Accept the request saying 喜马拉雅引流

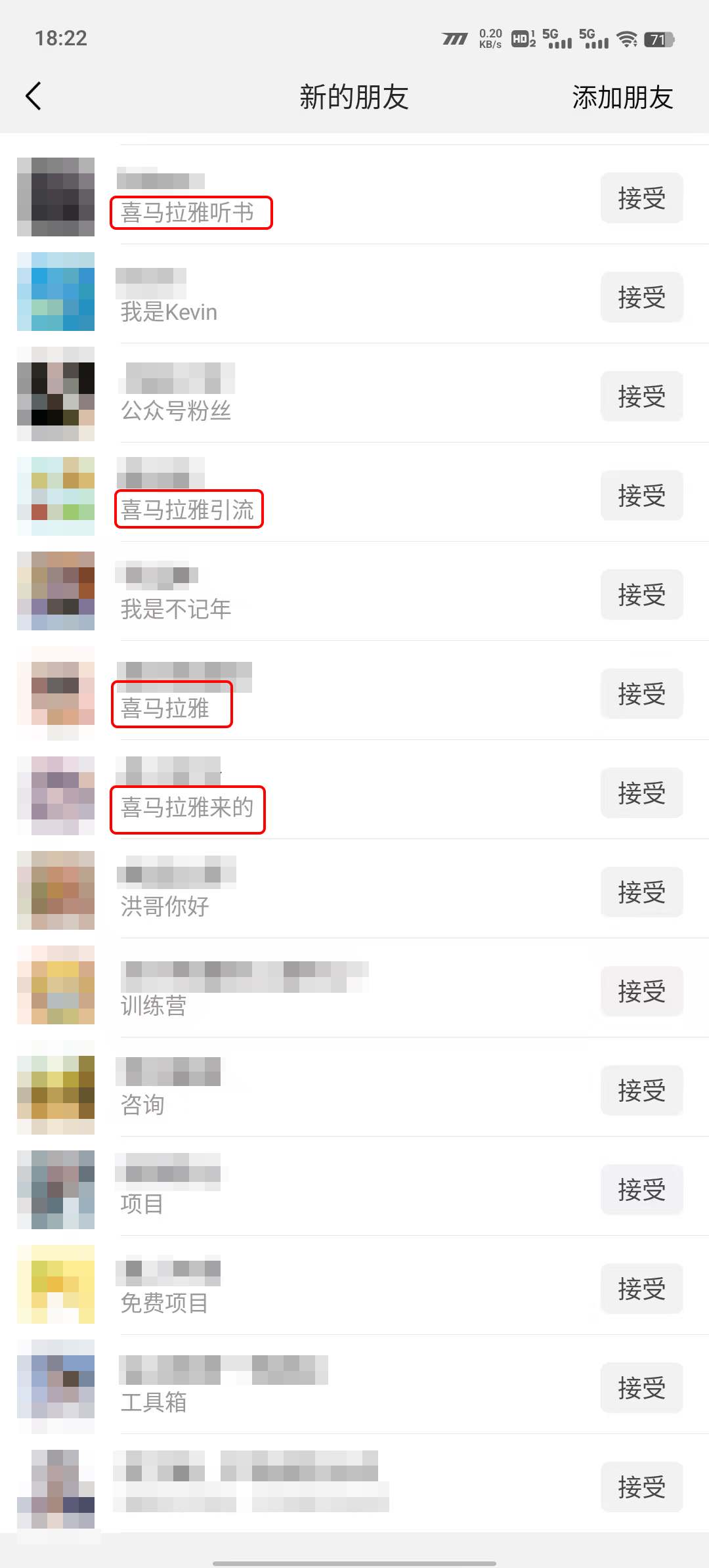(641, 496)
